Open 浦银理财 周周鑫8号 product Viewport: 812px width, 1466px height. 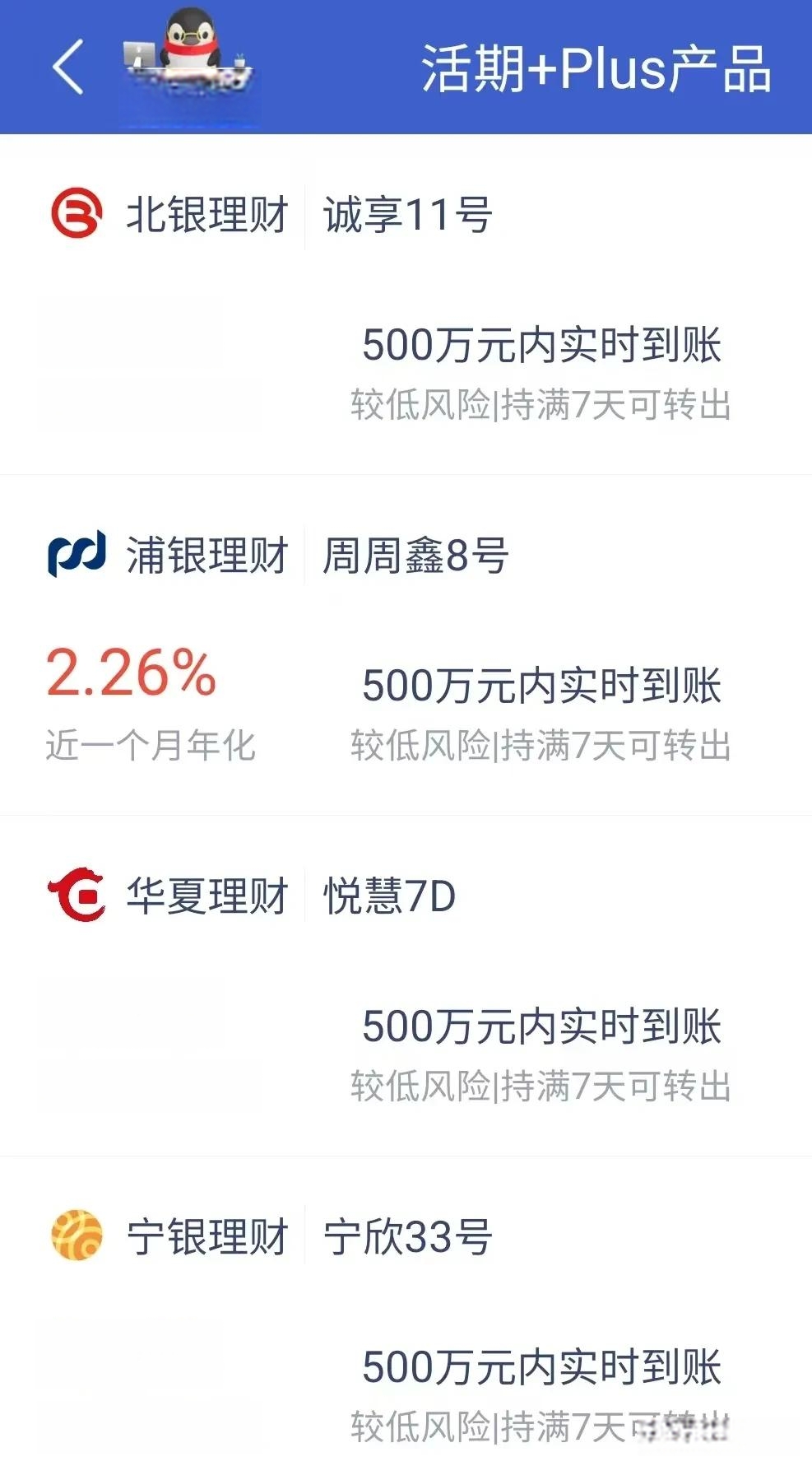pos(406,645)
